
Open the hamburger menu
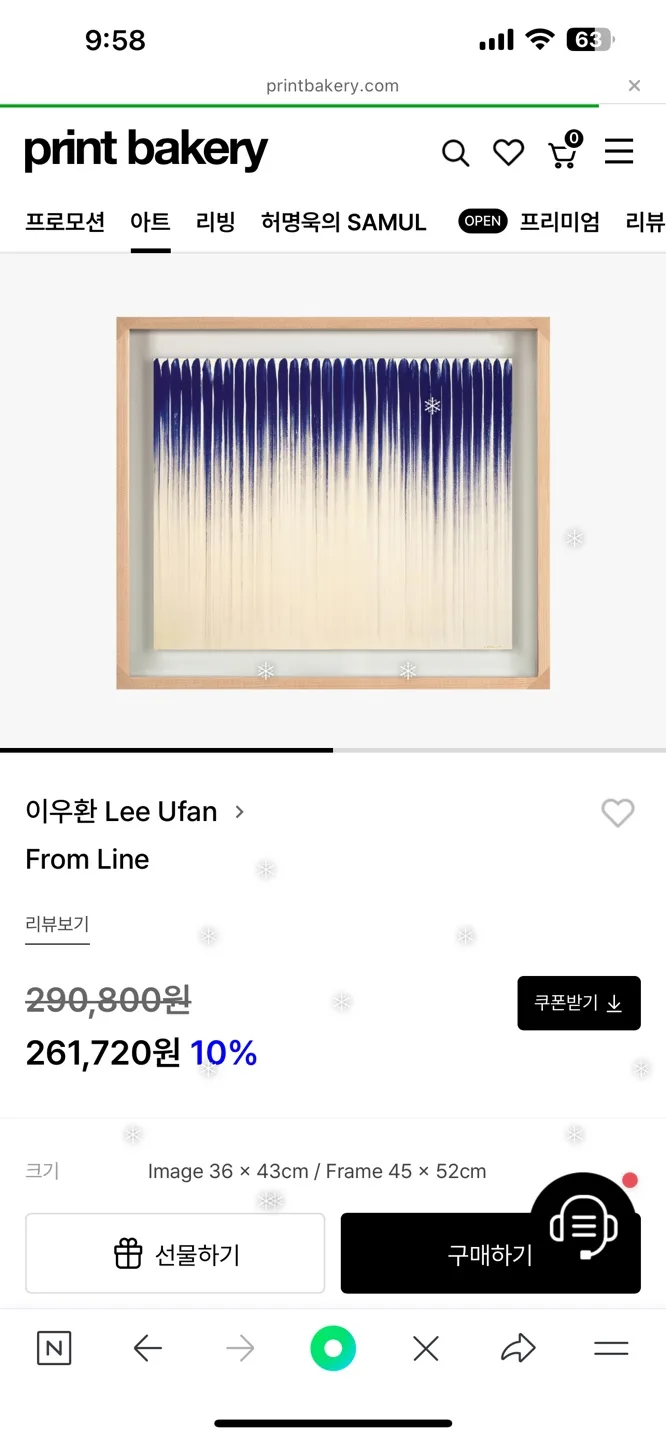619,152
